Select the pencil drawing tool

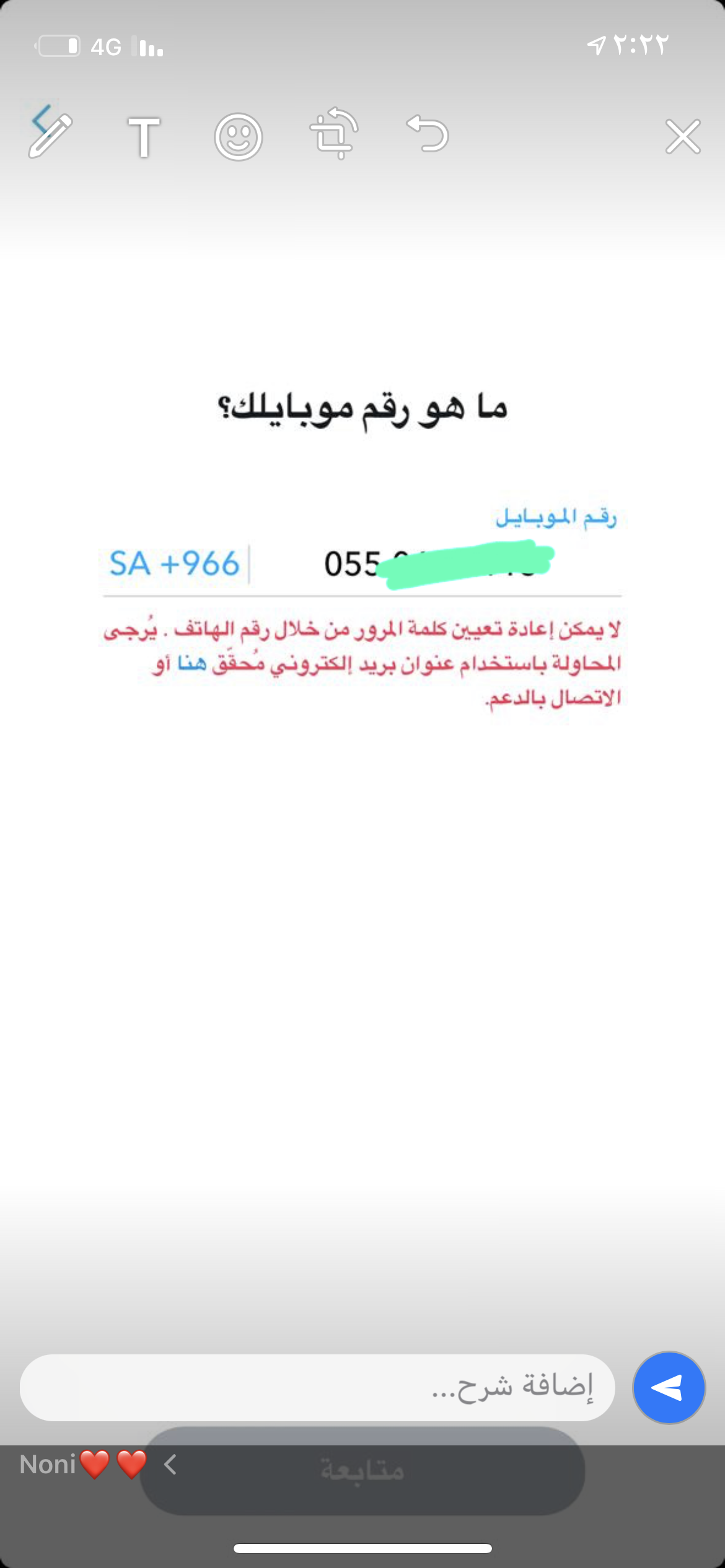50,136
